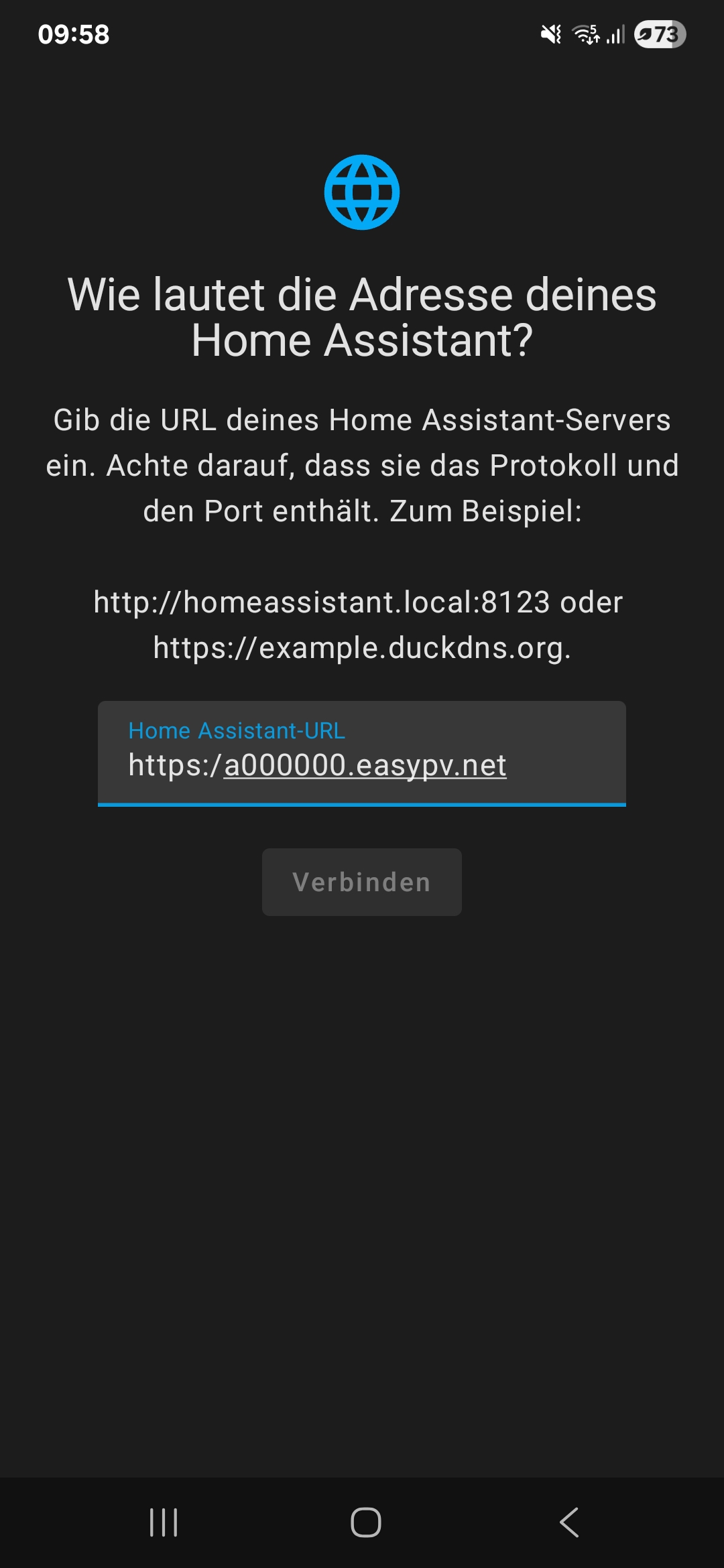Tap the Verbinden button
Screen dimensions: 724x1568
[x=362, y=882]
